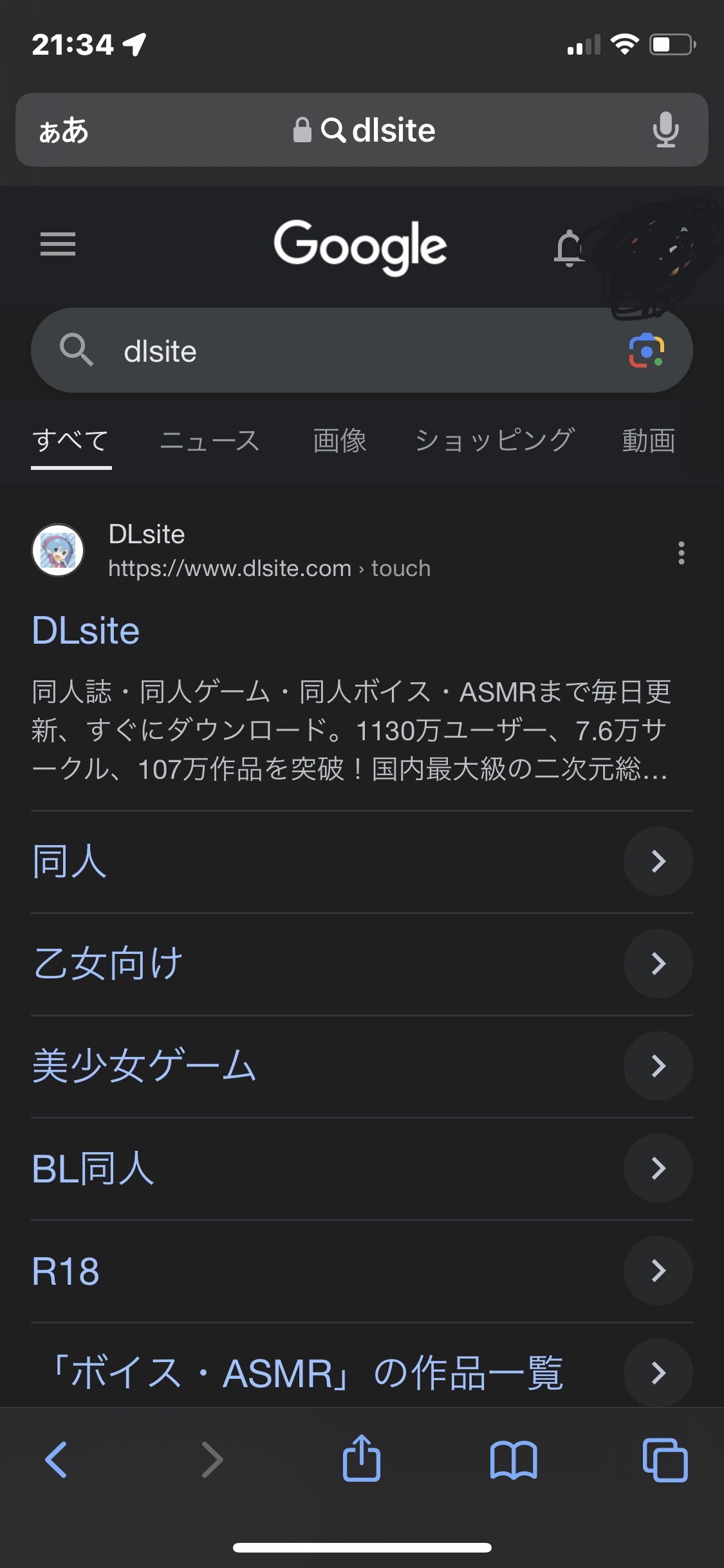Open the 乙女向け sitelink

pyautogui.click(x=362, y=964)
